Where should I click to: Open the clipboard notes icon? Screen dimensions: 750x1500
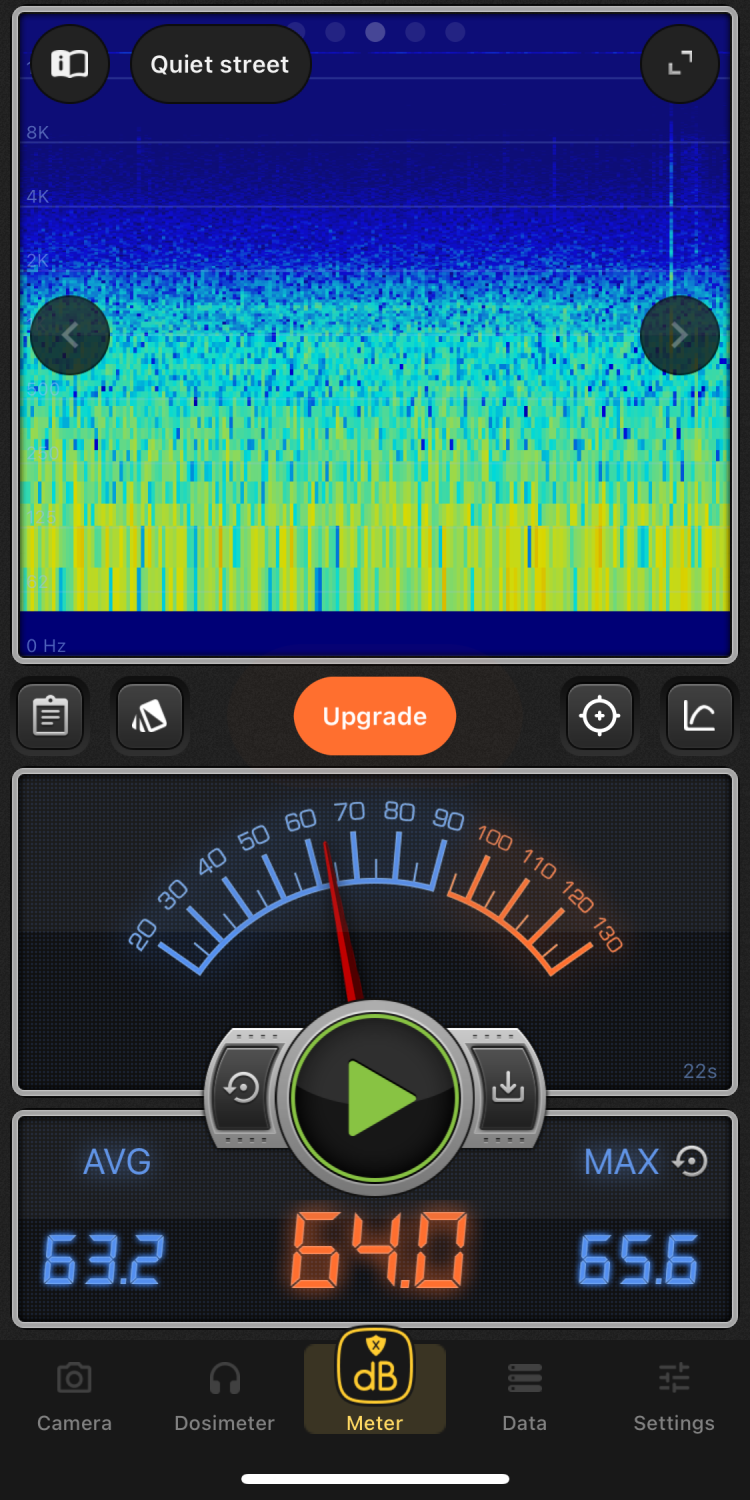coord(50,716)
